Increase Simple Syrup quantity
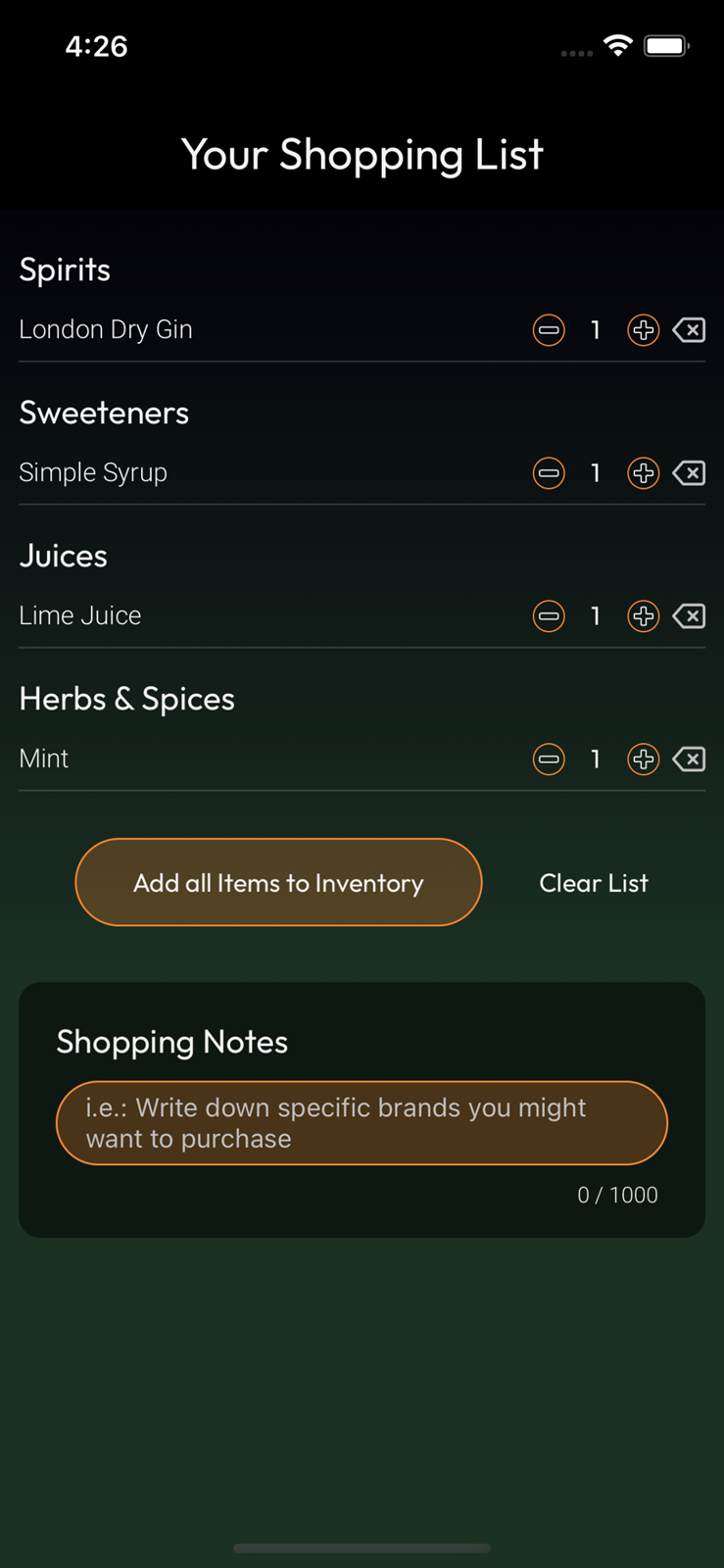Screen dimensions: 724x1568 [643, 473]
